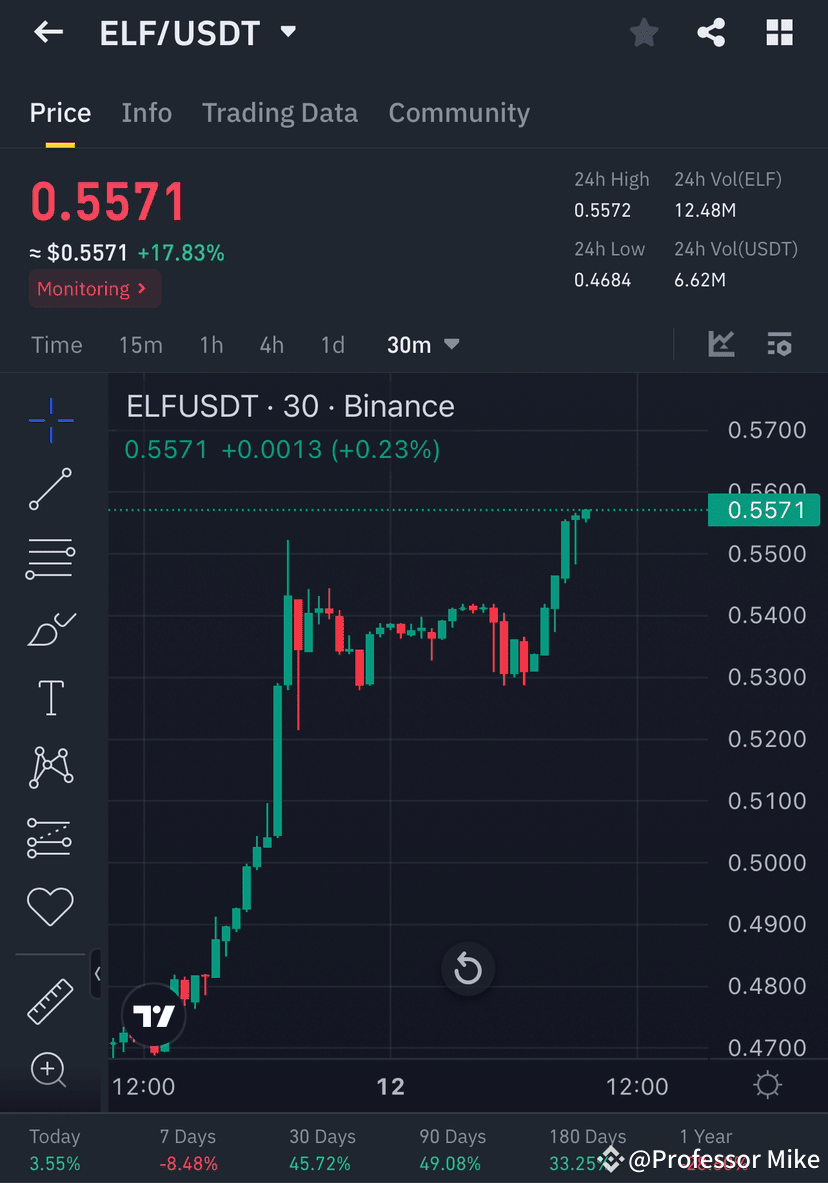Image resolution: width=828 pixels, height=1183 pixels.
Task: Toggle chart brightness theme via sun icon
Action: pos(767,1084)
